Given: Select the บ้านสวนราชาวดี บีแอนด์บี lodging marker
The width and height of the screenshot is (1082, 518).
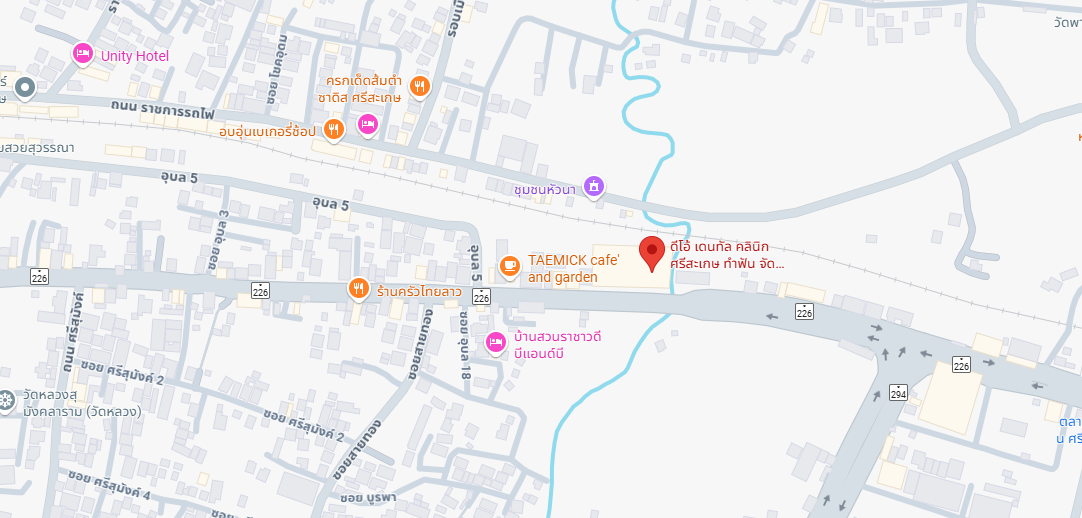Looking at the screenshot, I should click(496, 343).
